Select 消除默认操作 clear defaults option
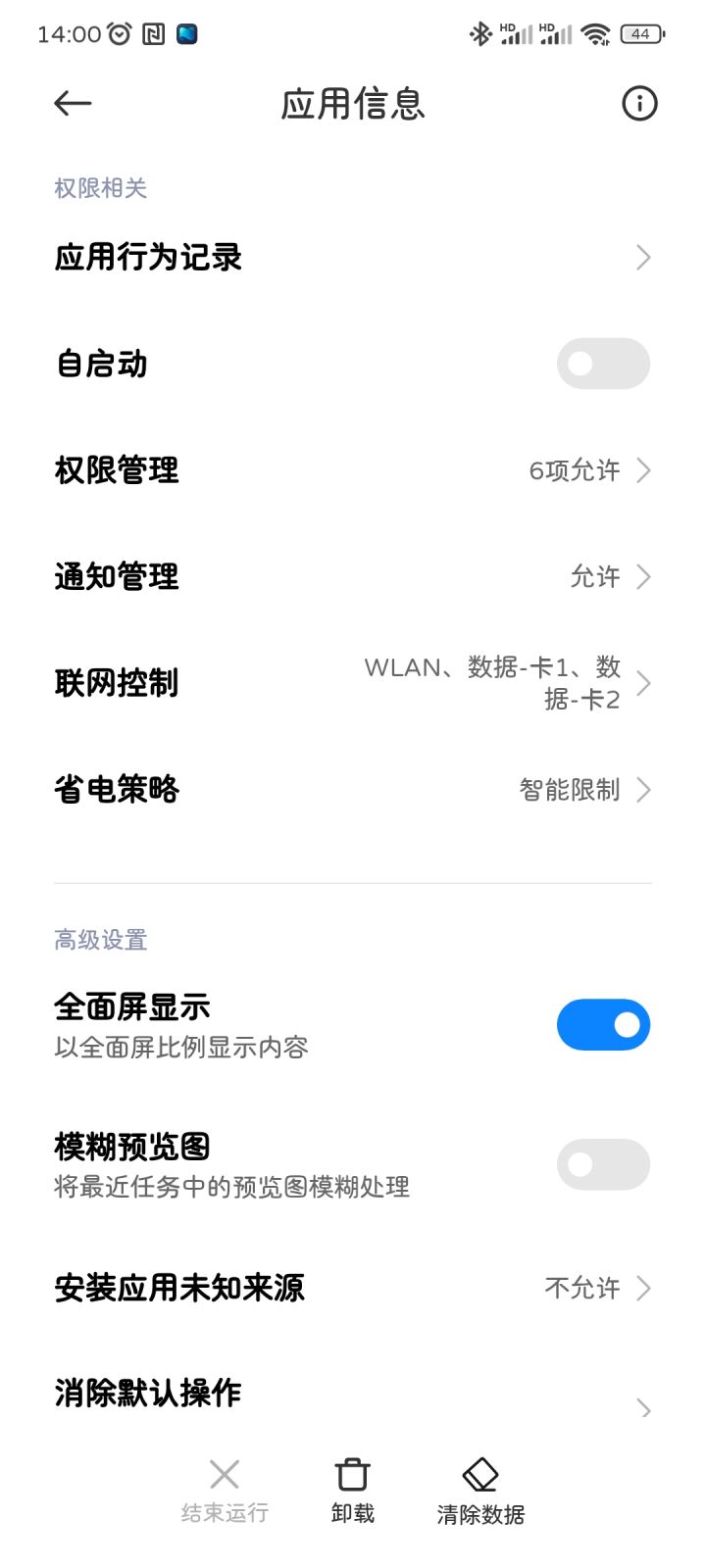The height and width of the screenshot is (1568, 706). (x=353, y=1393)
